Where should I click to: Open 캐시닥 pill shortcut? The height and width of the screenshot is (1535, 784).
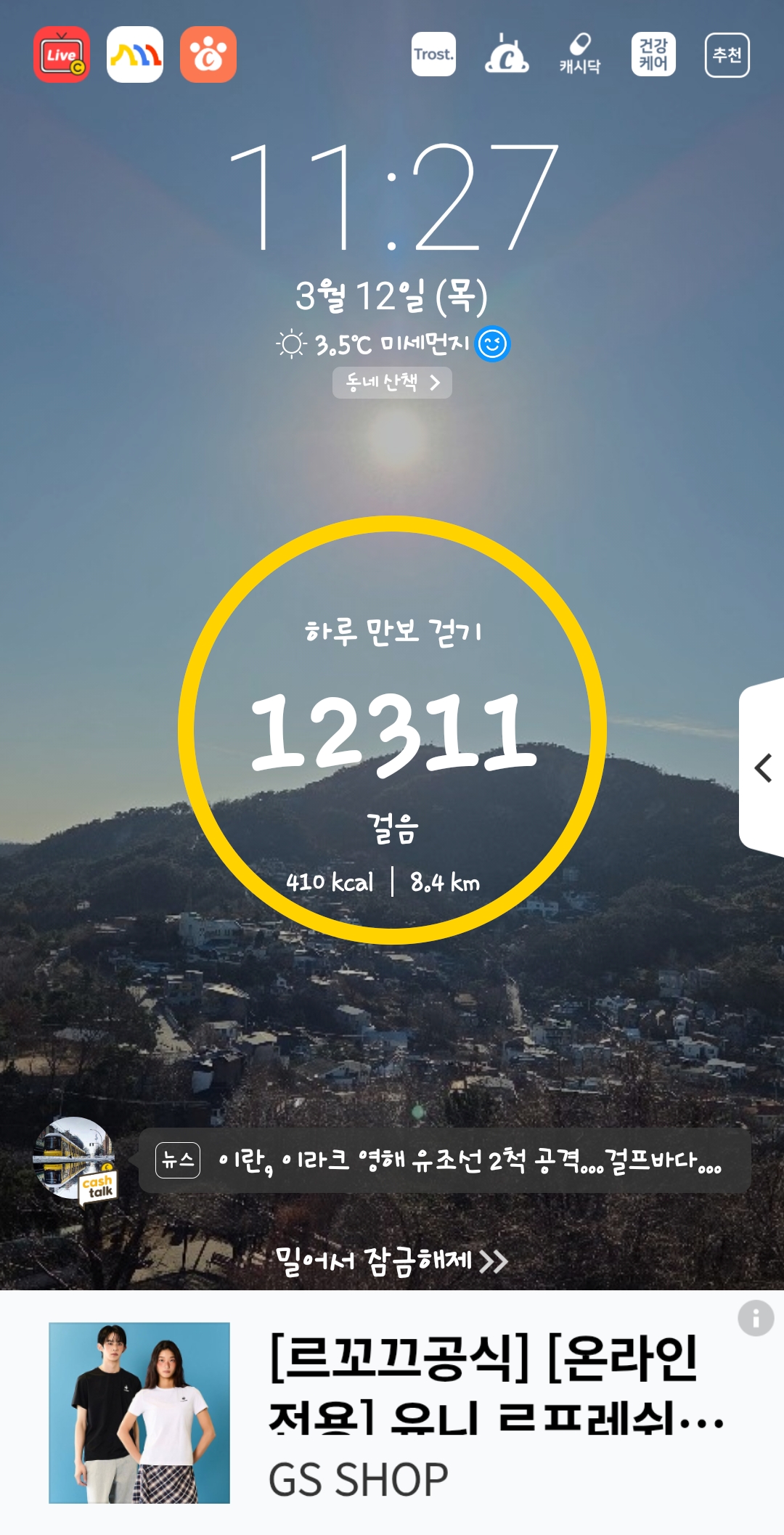(580, 54)
